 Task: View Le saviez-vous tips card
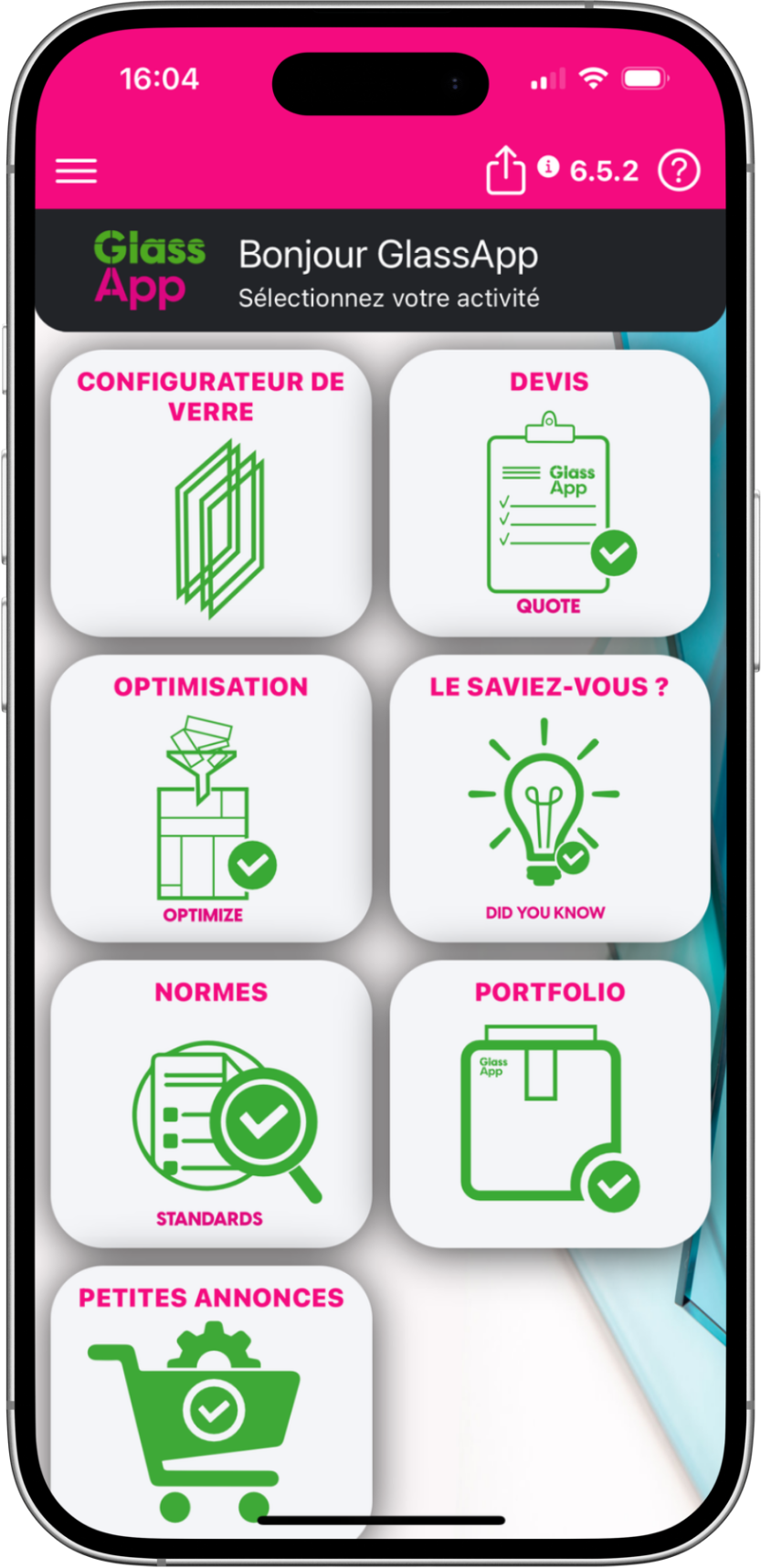(549, 798)
